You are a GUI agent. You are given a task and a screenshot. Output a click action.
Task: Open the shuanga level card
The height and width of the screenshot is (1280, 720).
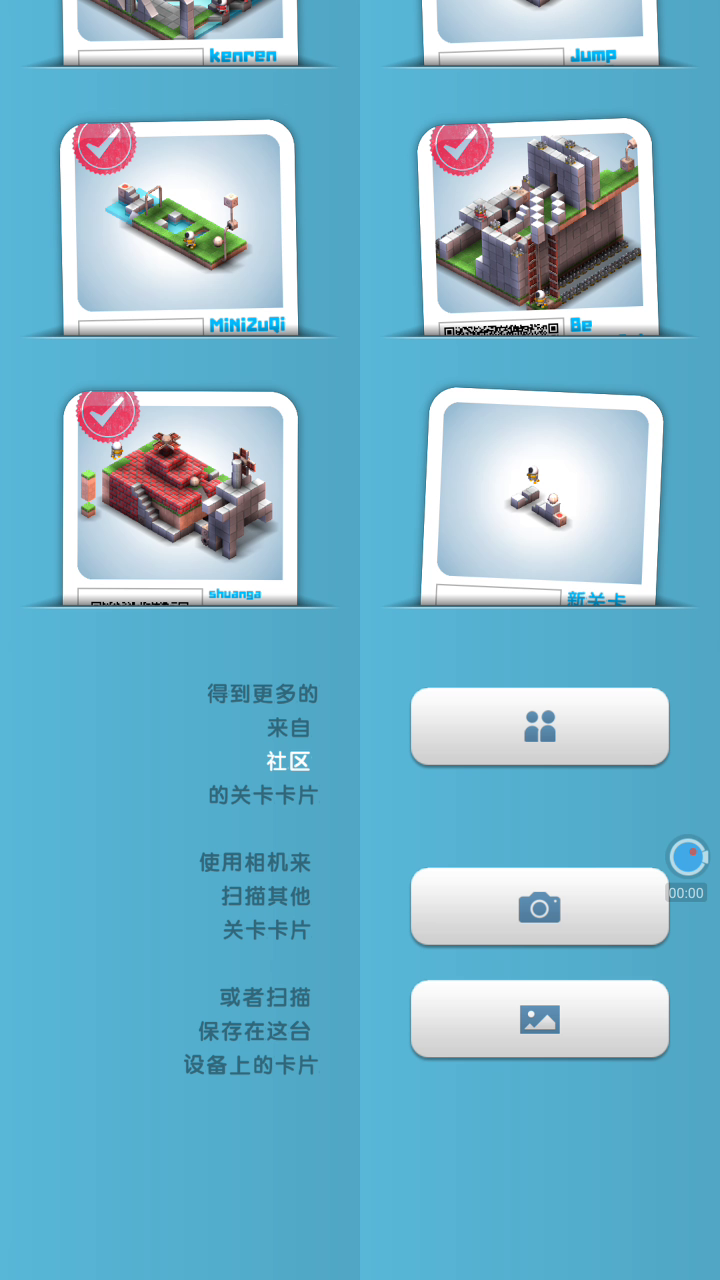pyautogui.click(x=180, y=498)
